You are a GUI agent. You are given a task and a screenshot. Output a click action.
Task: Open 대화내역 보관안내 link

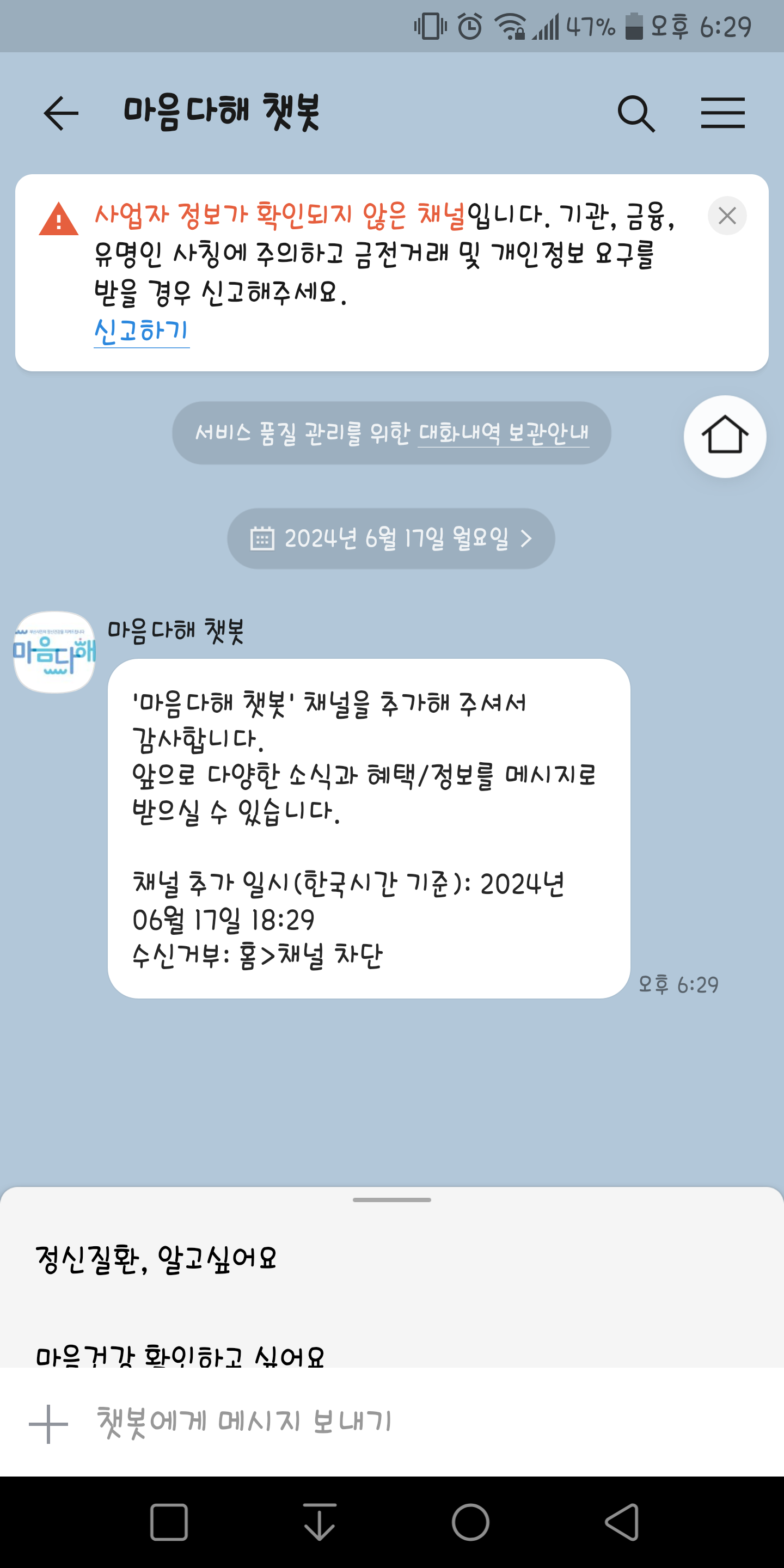504,433
